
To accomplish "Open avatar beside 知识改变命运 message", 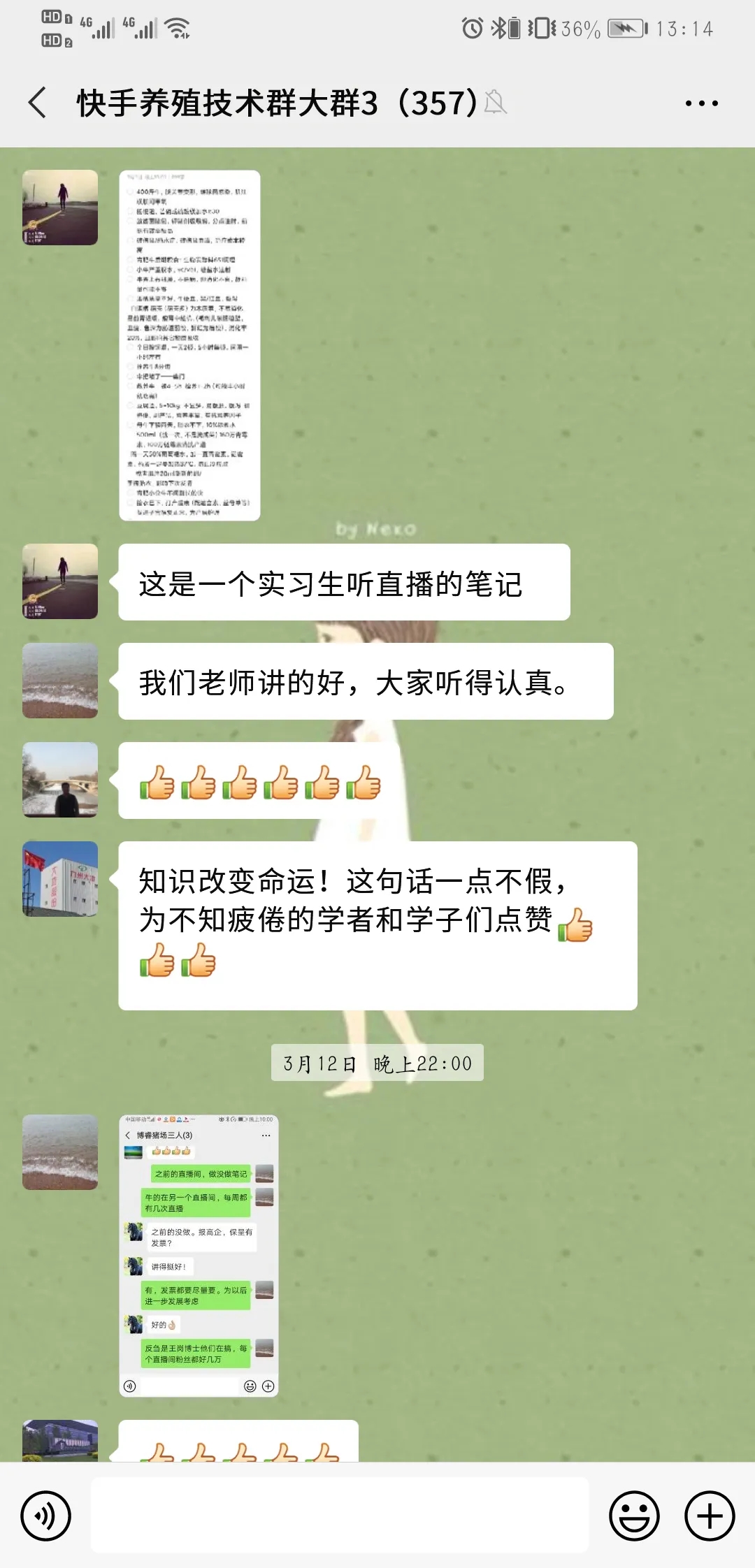I will tap(60, 879).
